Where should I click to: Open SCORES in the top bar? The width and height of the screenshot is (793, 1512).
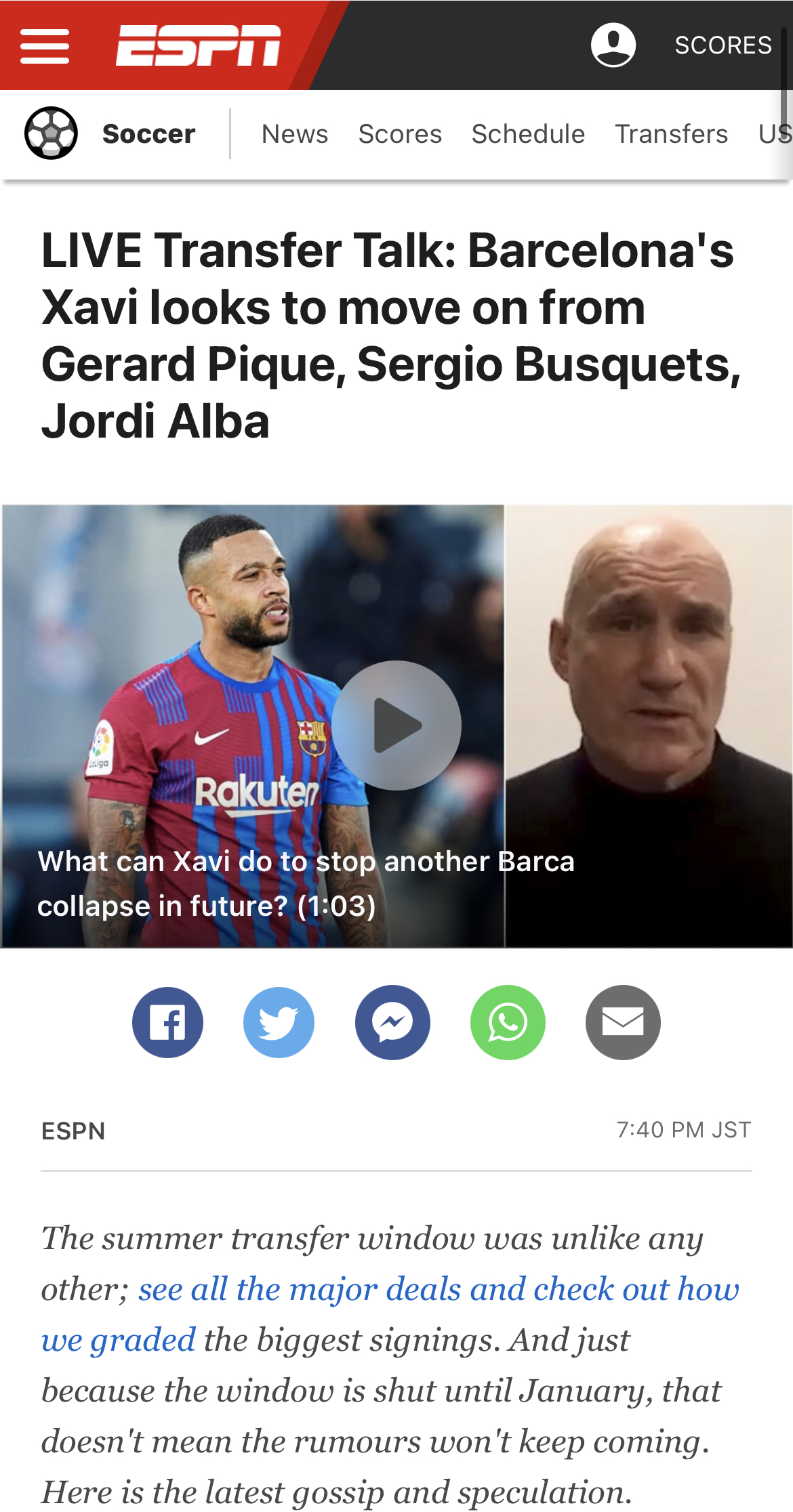tap(723, 45)
